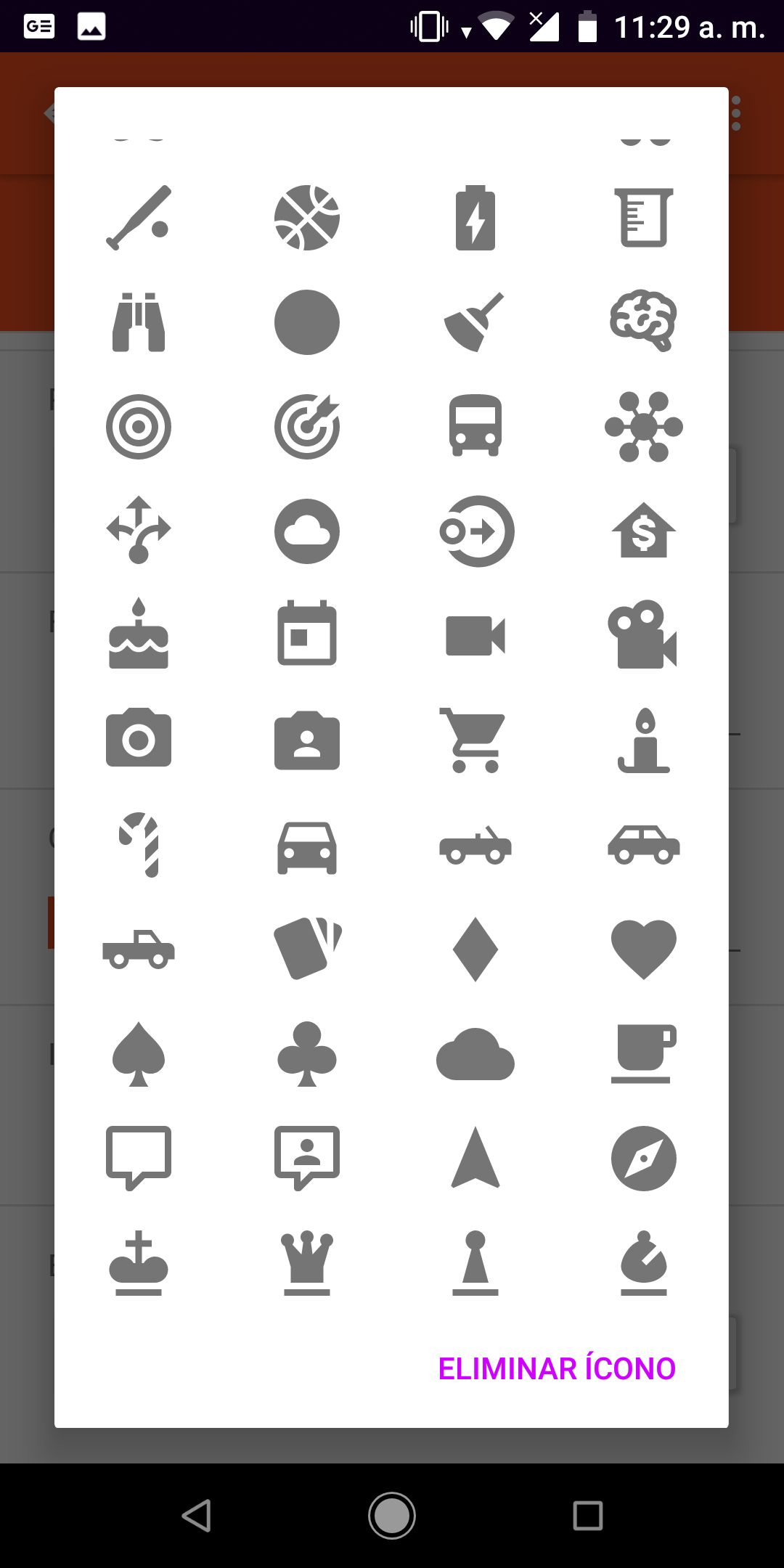Select the house with dollar sign icon
This screenshot has height=1568, width=784.
(644, 530)
